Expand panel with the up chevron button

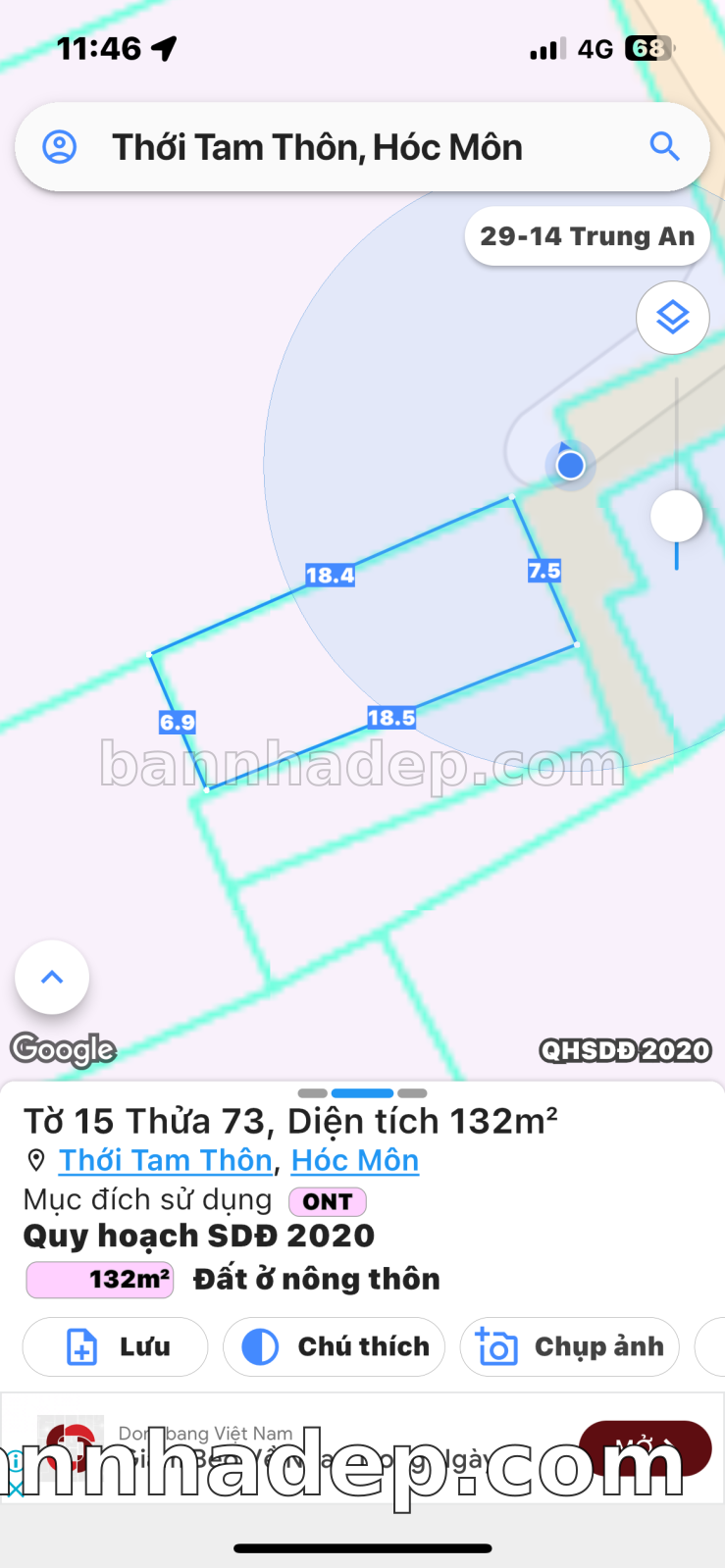click(x=52, y=977)
